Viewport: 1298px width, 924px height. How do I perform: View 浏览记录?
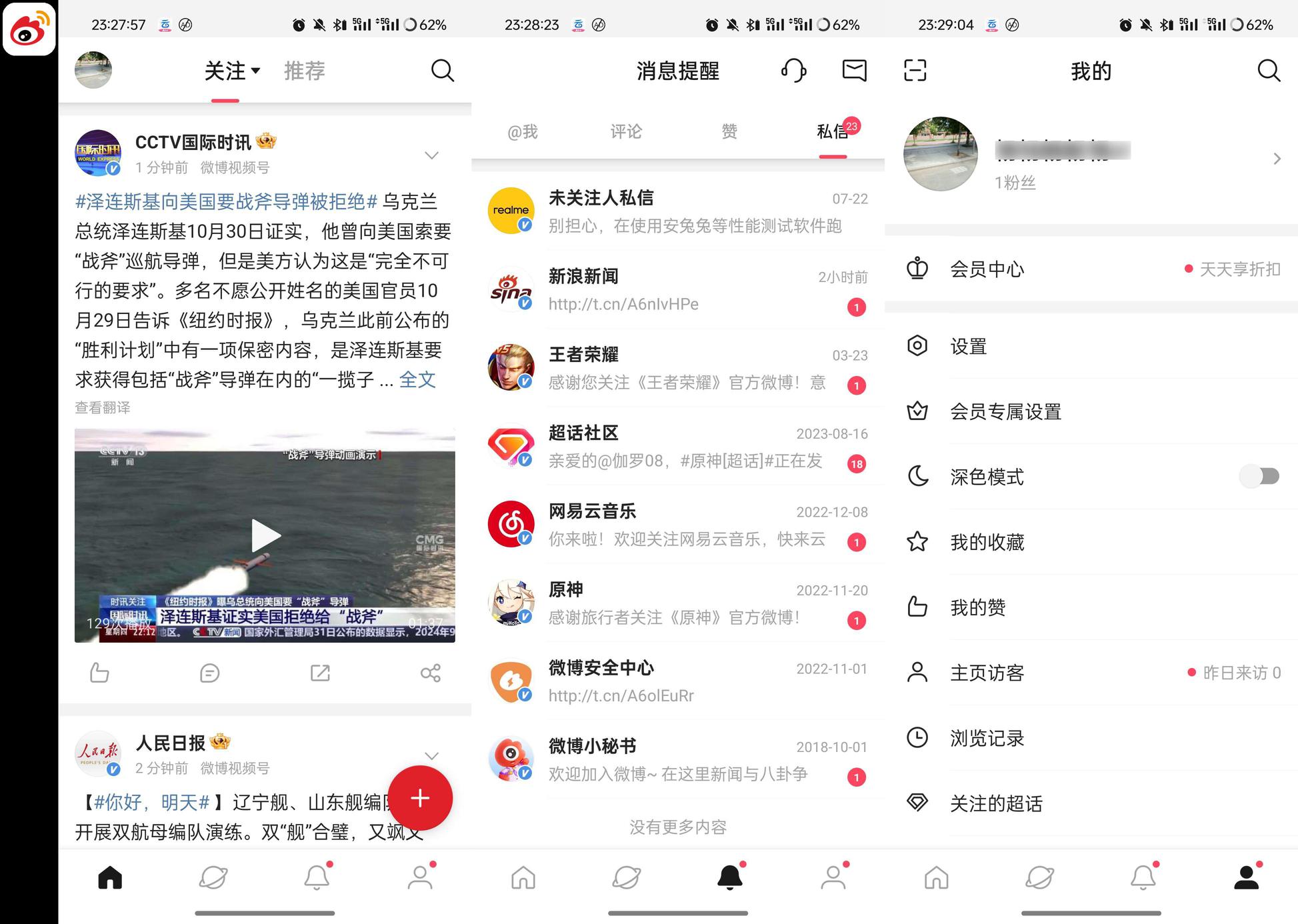[987, 738]
